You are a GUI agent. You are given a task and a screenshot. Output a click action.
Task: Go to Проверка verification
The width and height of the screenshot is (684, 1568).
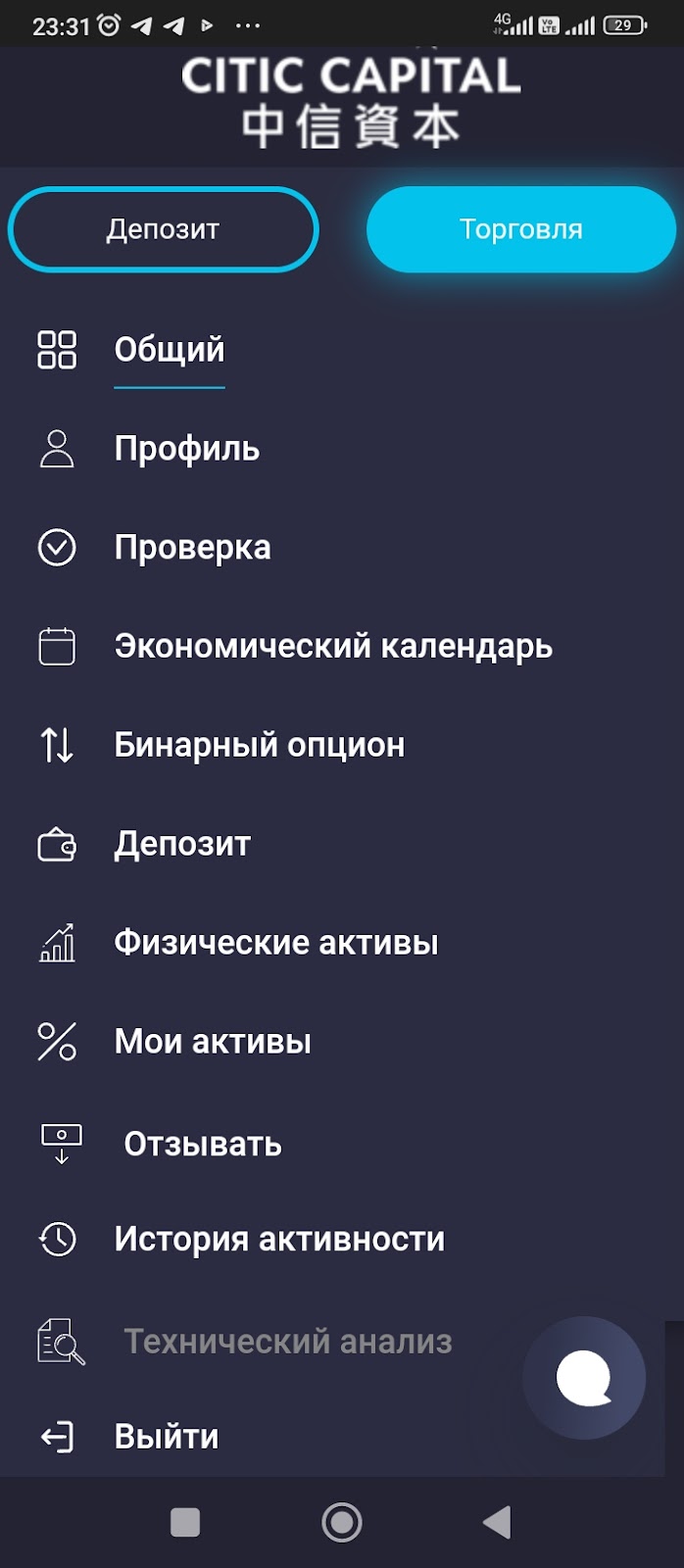coord(192,548)
